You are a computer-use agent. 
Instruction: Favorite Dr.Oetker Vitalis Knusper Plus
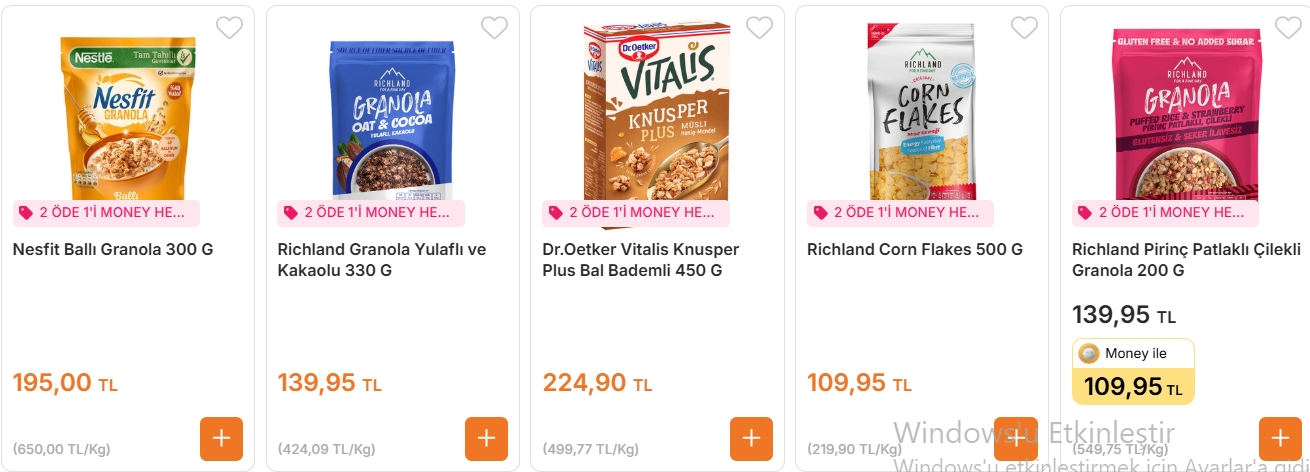pyautogui.click(x=759, y=28)
